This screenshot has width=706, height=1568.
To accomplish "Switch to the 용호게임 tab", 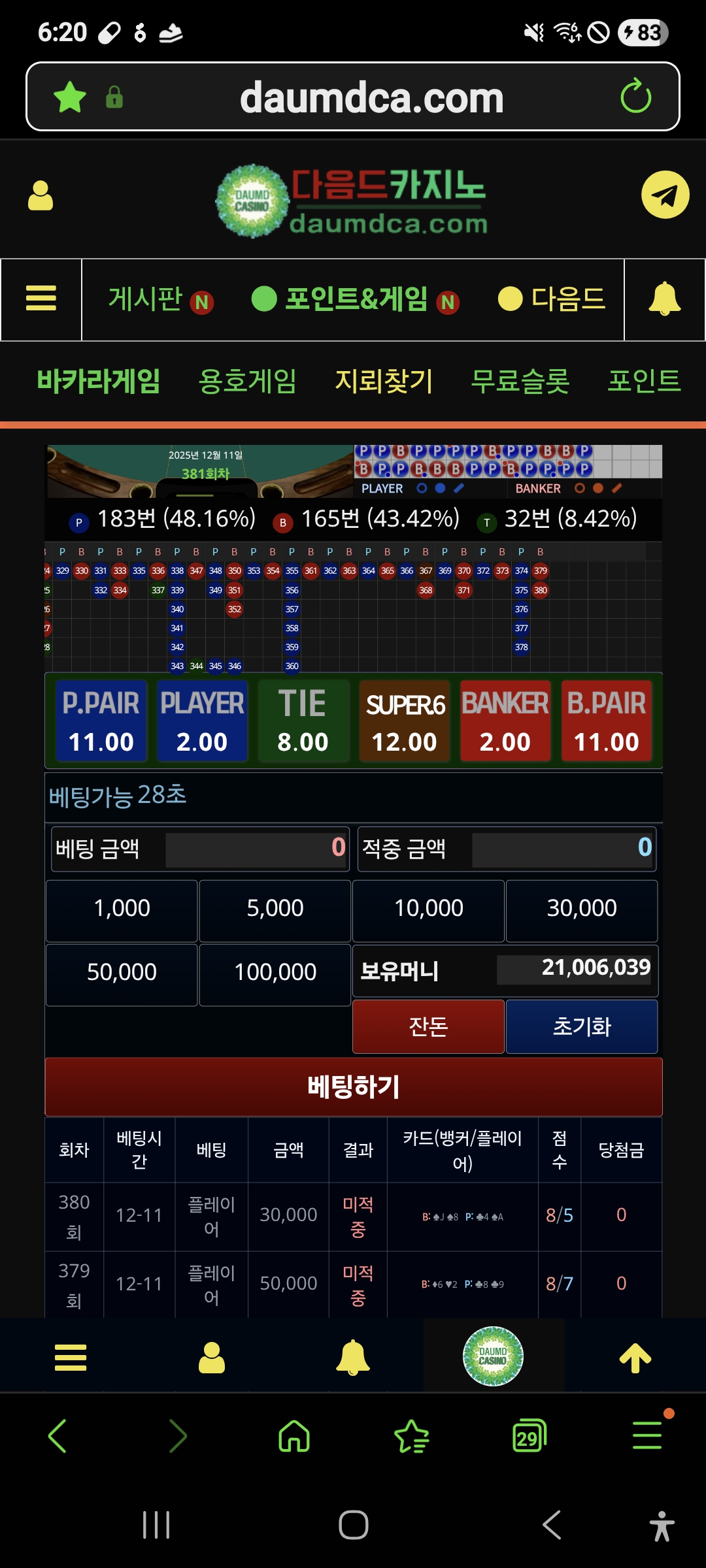I will tap(247, 381).
